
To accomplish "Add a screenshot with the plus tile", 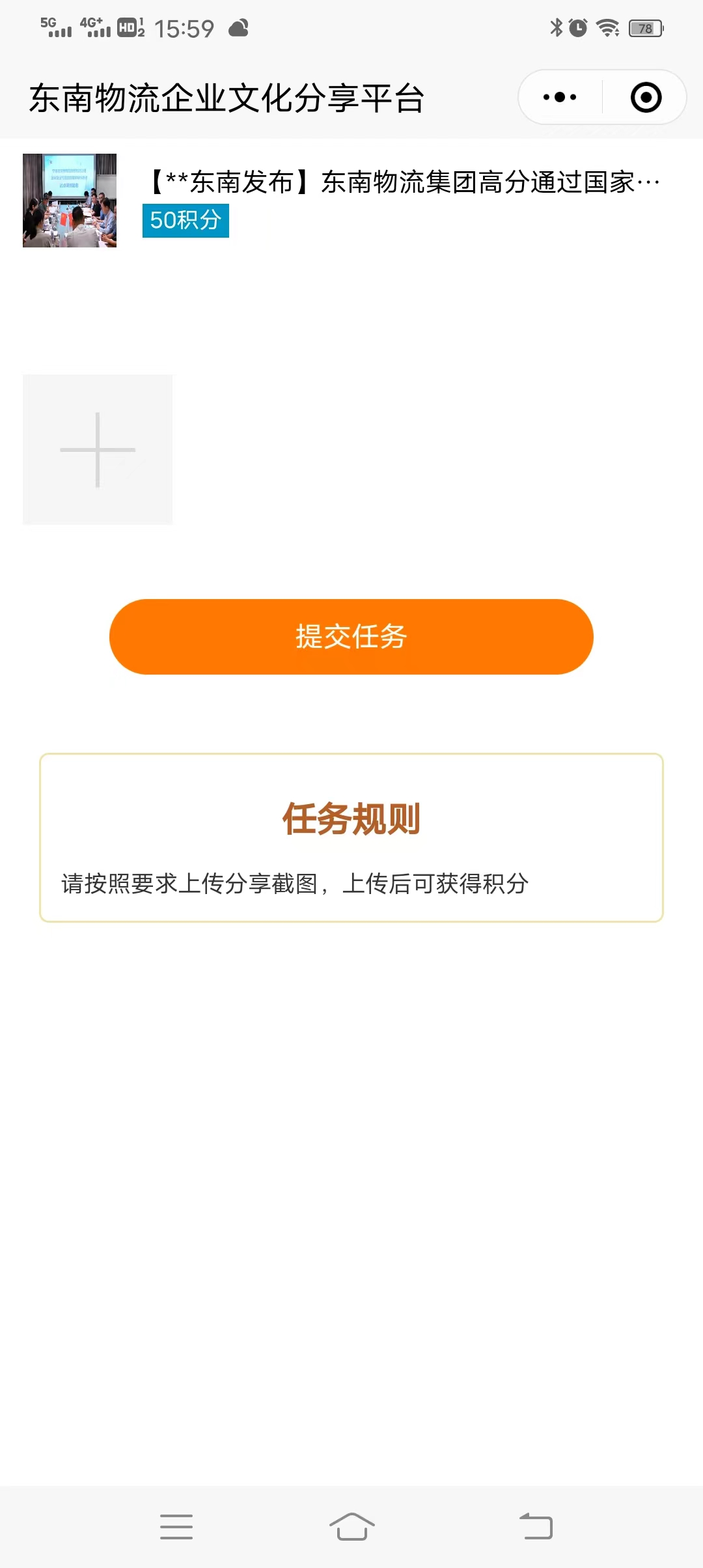I will click(x=98, y=449).
